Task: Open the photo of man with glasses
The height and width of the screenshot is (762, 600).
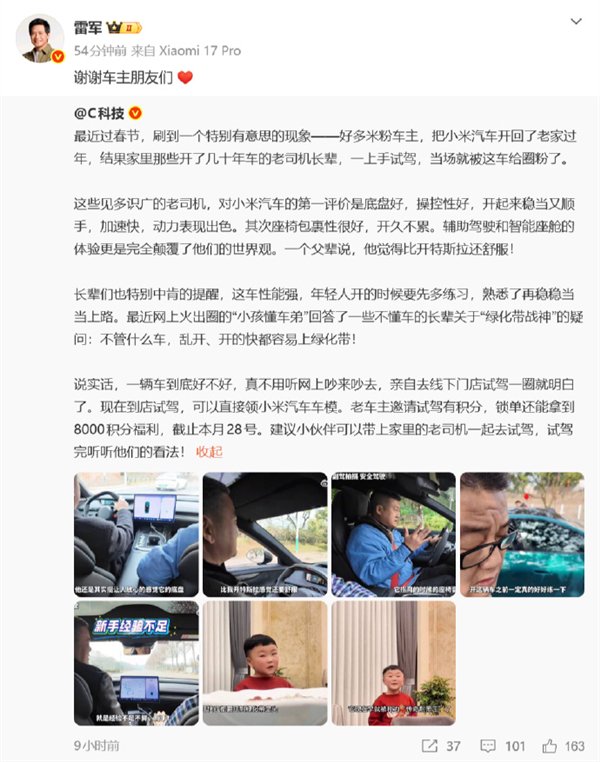Action: (x=520, y=534)
